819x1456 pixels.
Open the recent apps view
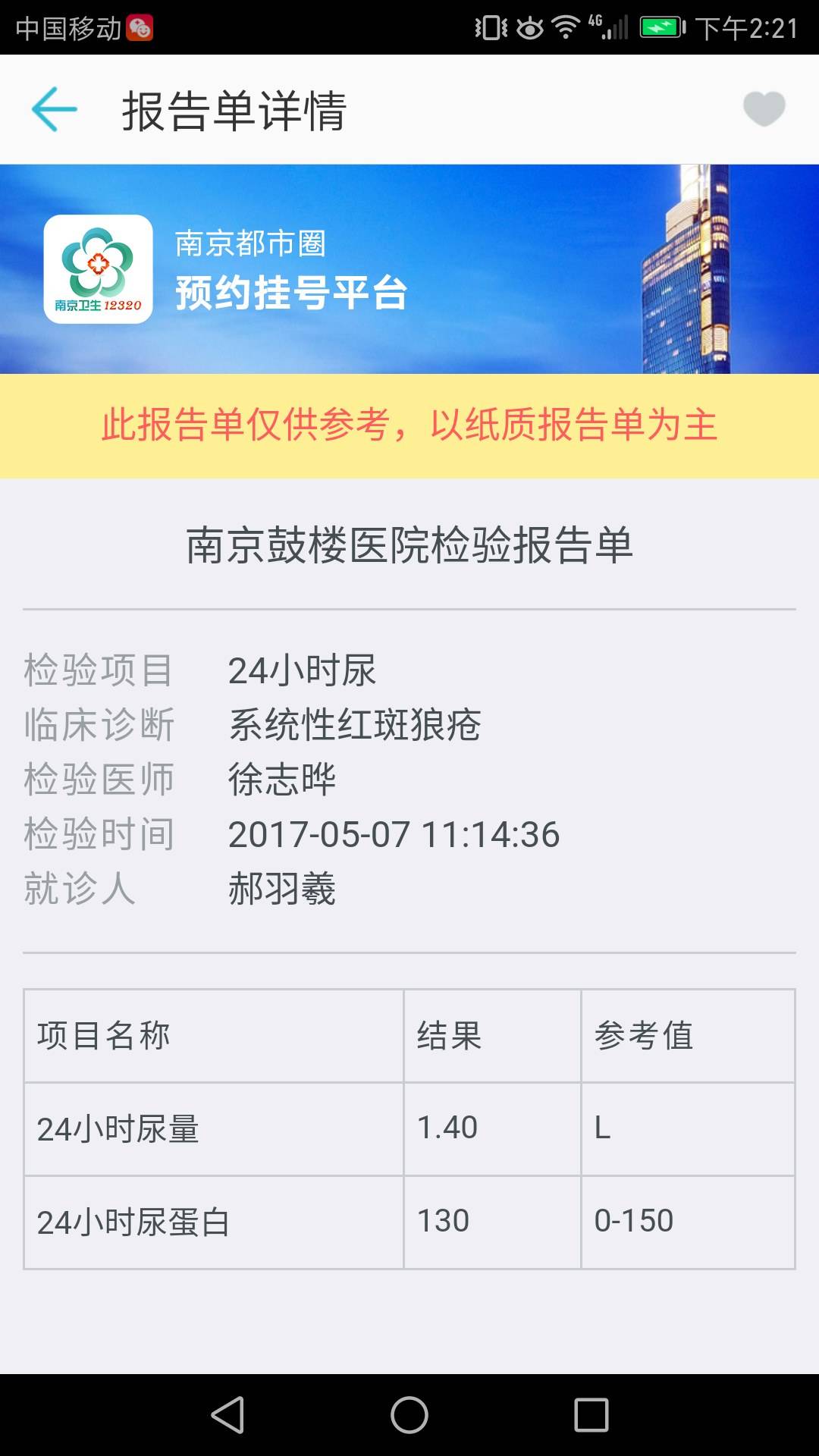(591, 1415)
